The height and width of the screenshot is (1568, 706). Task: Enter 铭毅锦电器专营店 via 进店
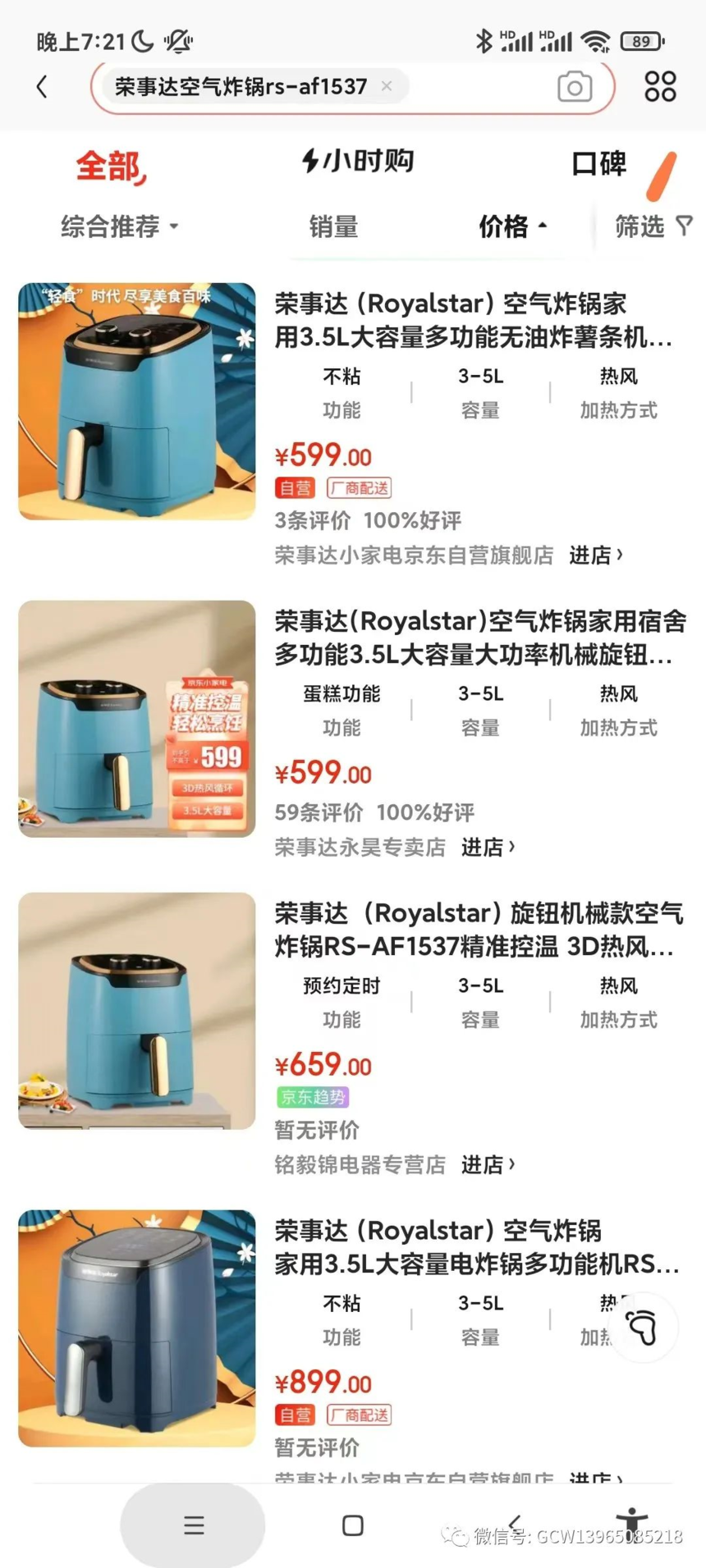coord(488,1164)
